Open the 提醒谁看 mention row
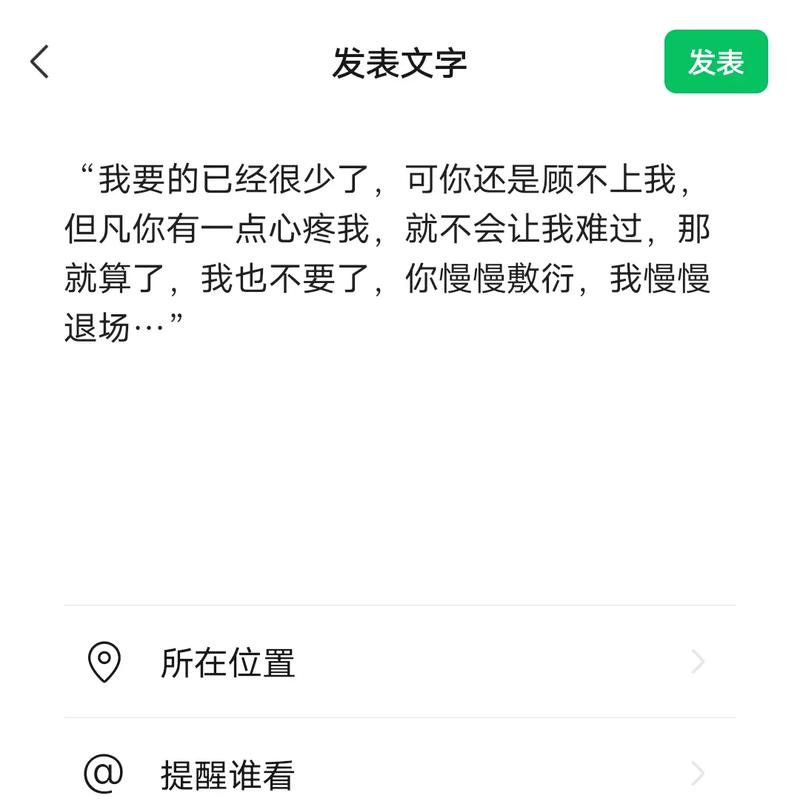This screenshot has width=800, height=810. click(400, 774)
